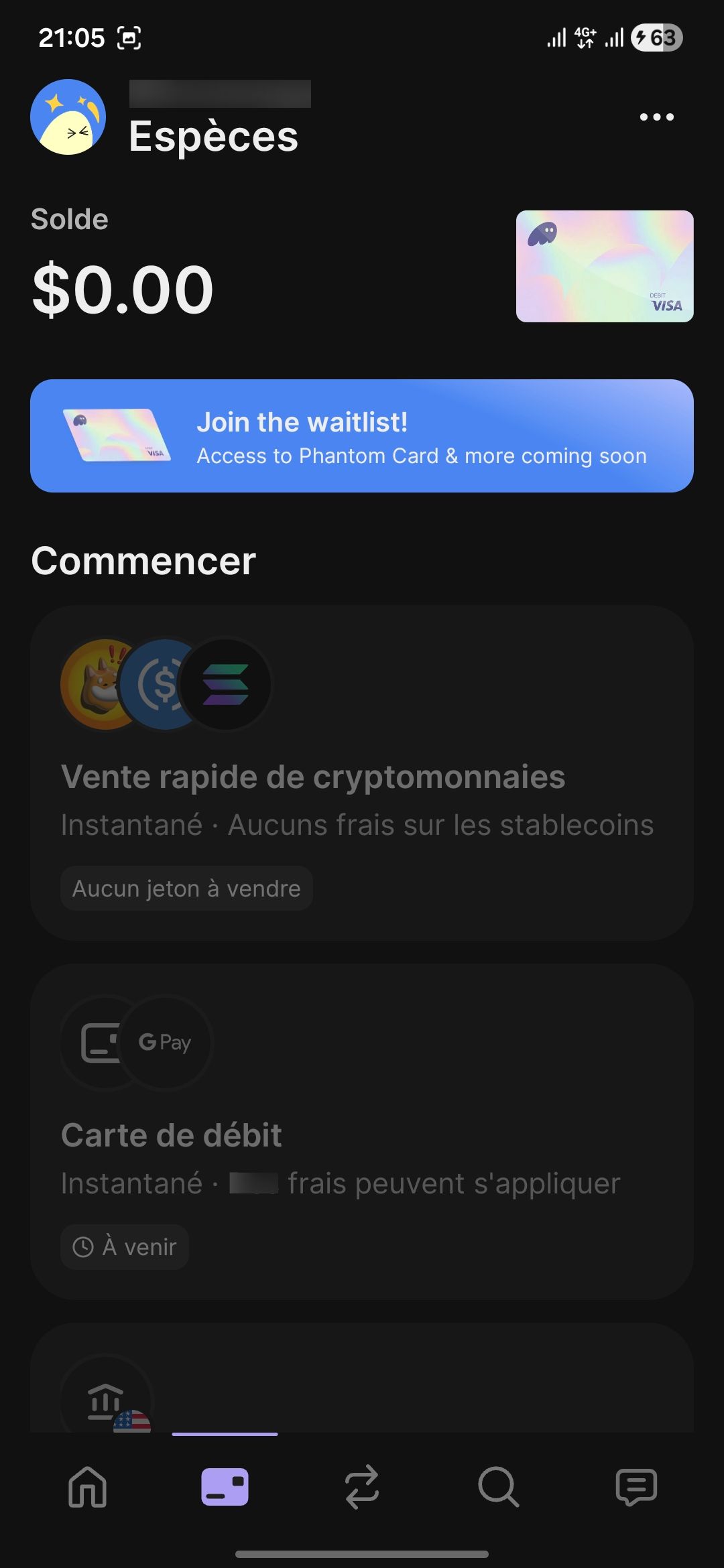Open the three-dot options menu
This screenshot has height=1568, width=724.
click(656, 117)
